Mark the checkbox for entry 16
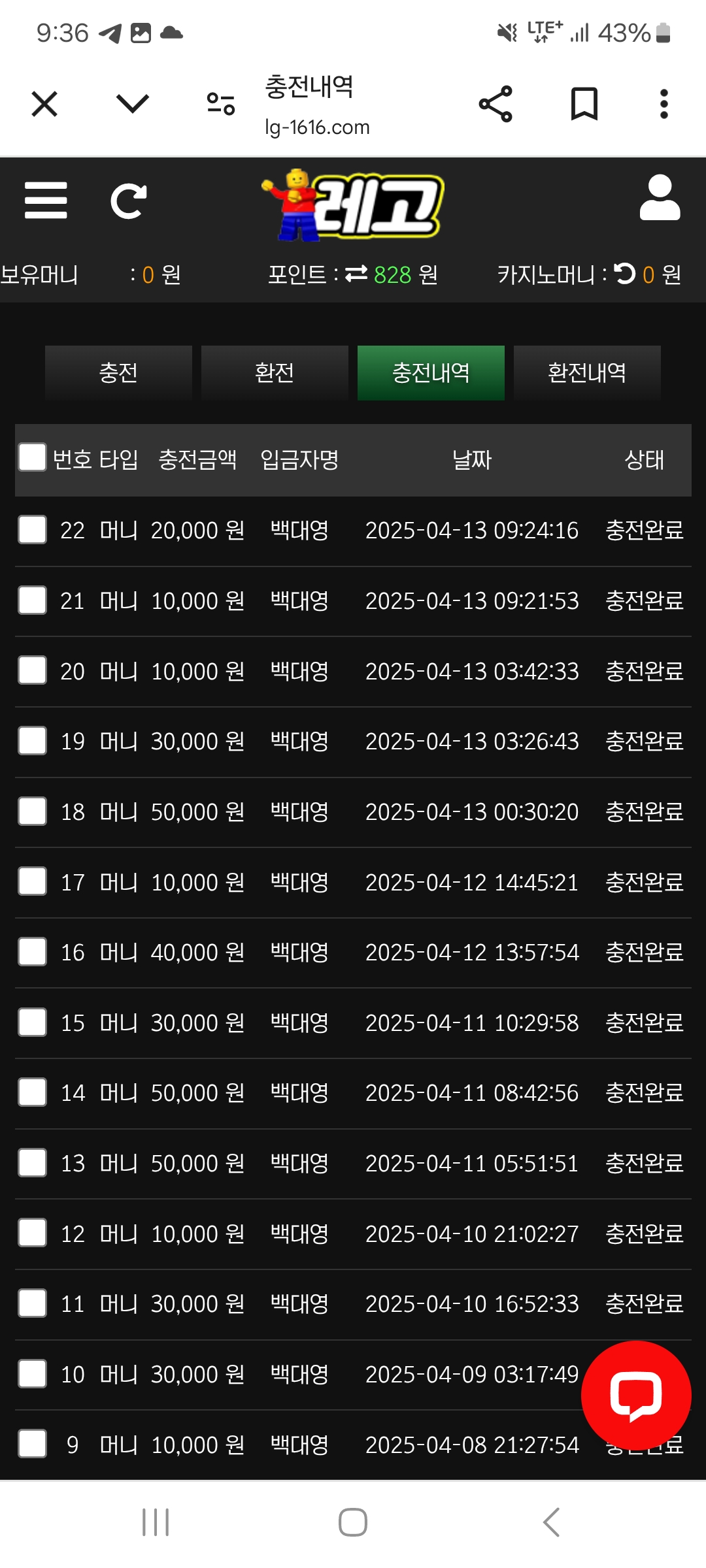 pyautogui.click(x=33, y=951)
